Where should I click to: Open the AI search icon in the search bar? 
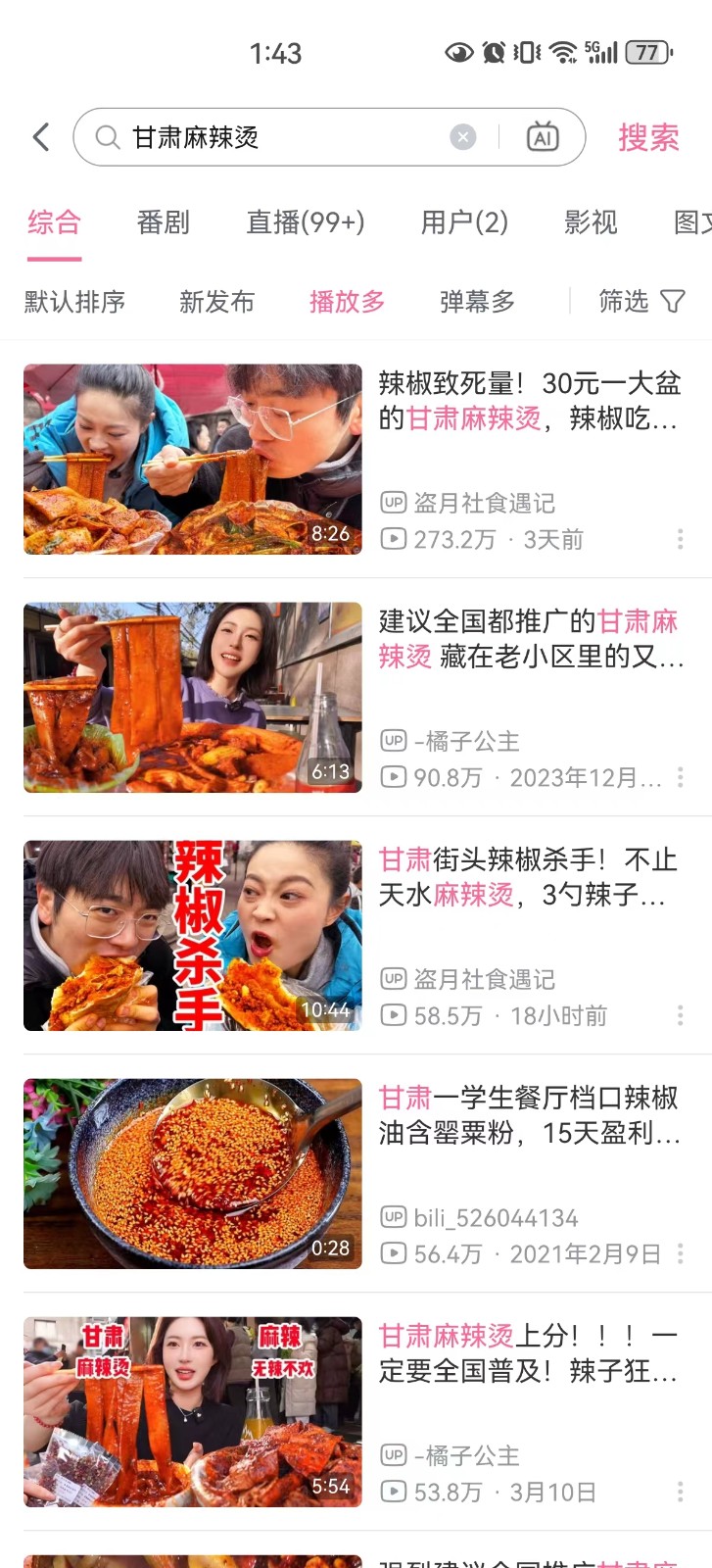click(543, 137)
